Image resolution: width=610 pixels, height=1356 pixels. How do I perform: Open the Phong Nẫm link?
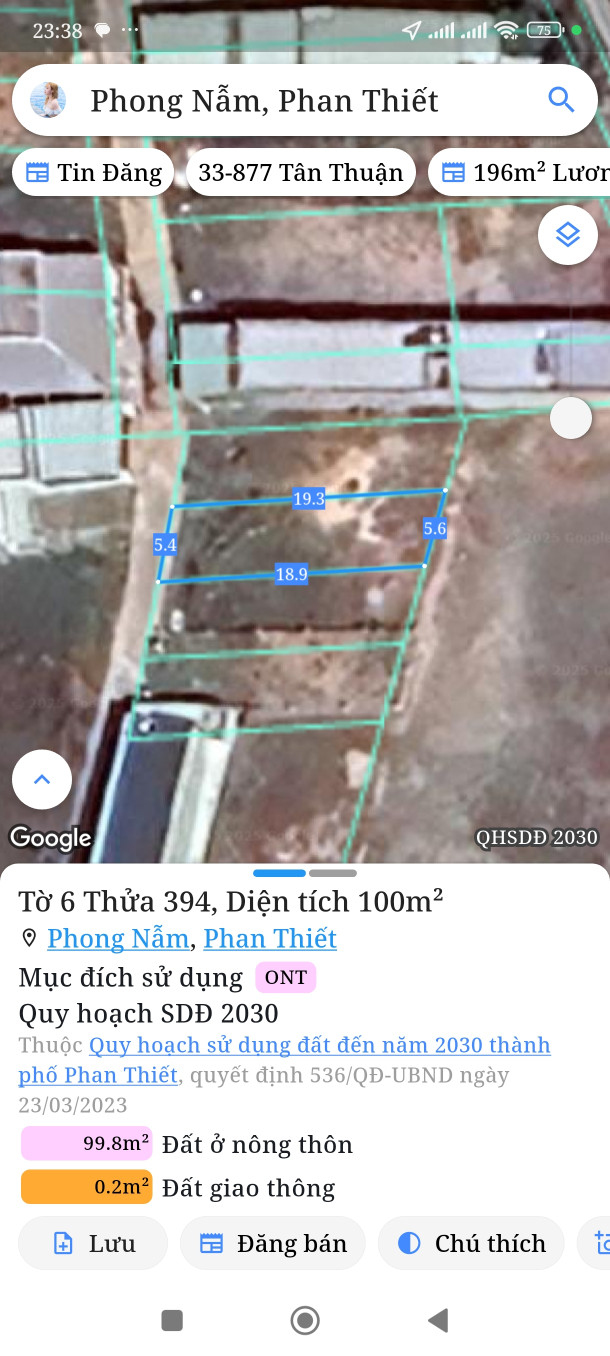coord(118,938)
